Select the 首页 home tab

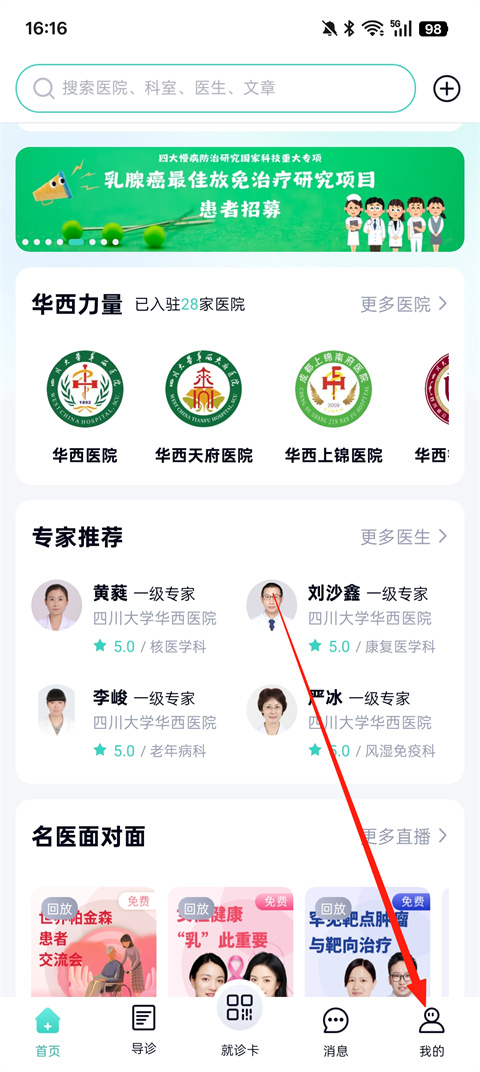(48, 1030)
